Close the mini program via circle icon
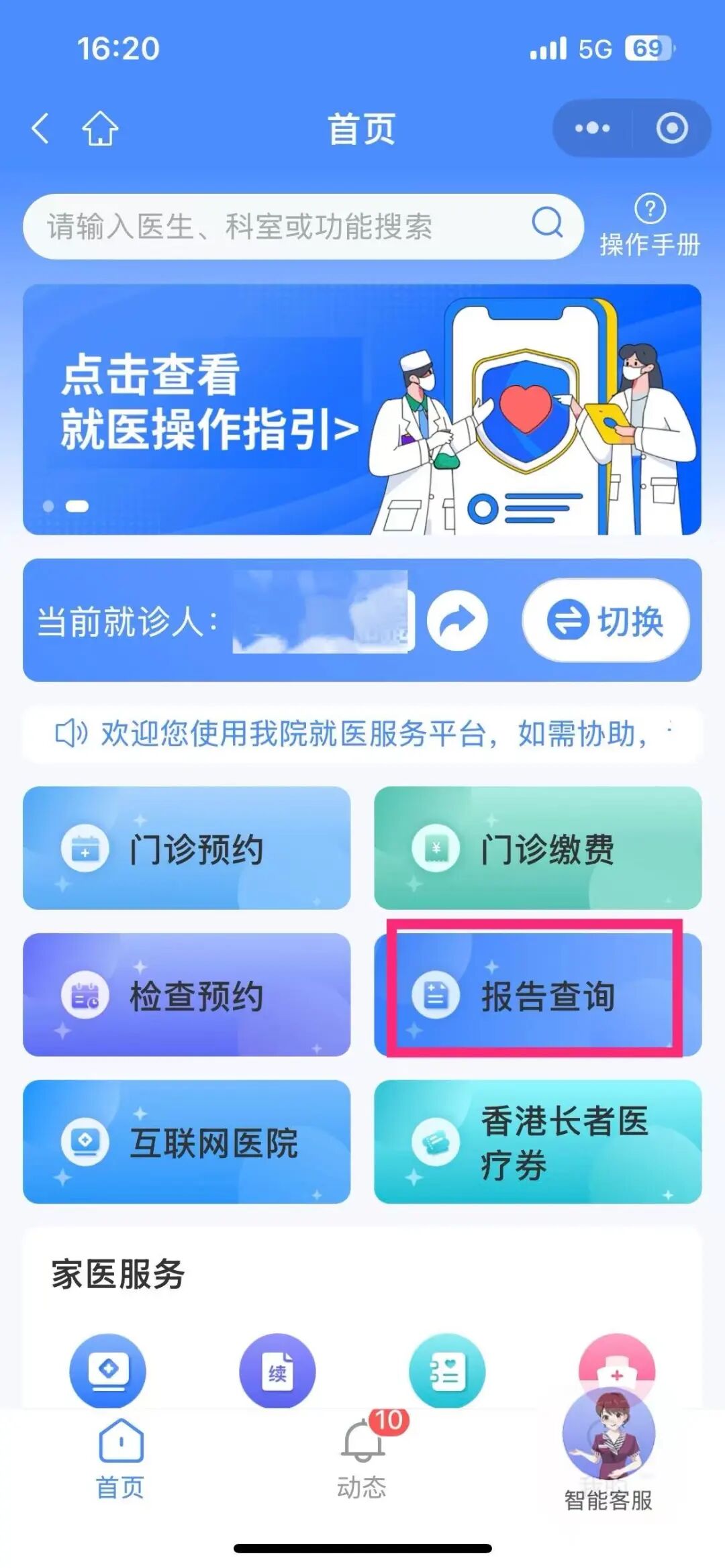This screenshot has height=1568, width=725. (672, 128)
